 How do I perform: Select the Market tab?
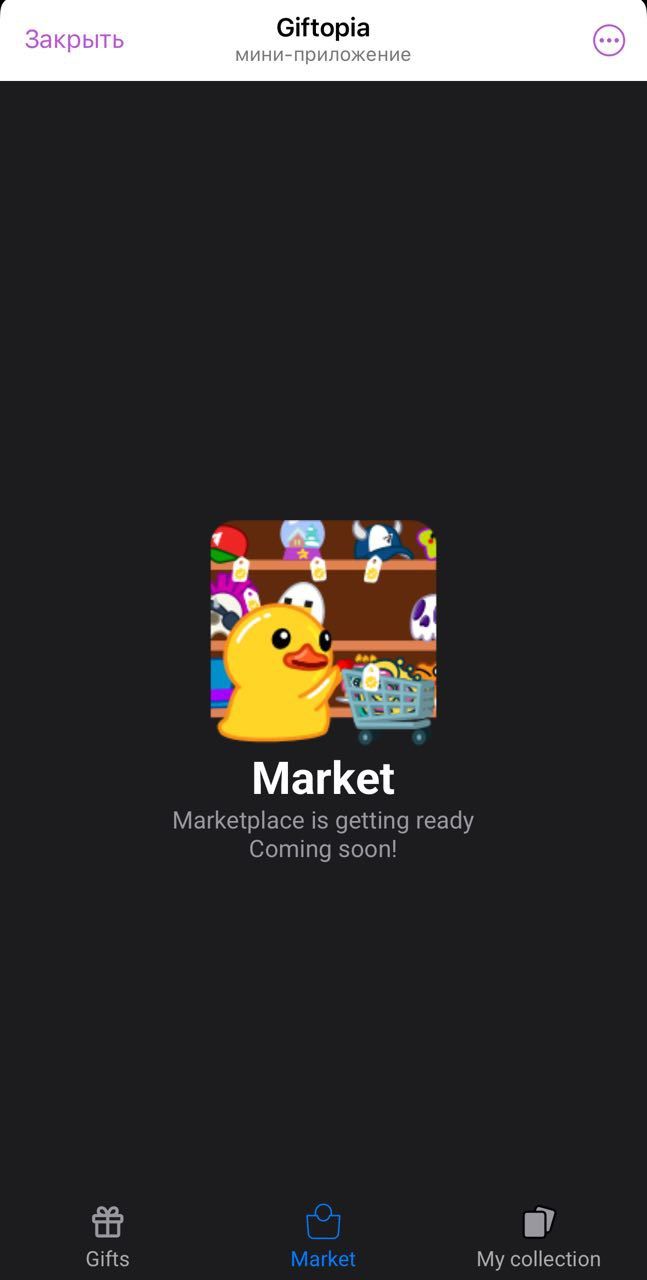coord(323,1236)
